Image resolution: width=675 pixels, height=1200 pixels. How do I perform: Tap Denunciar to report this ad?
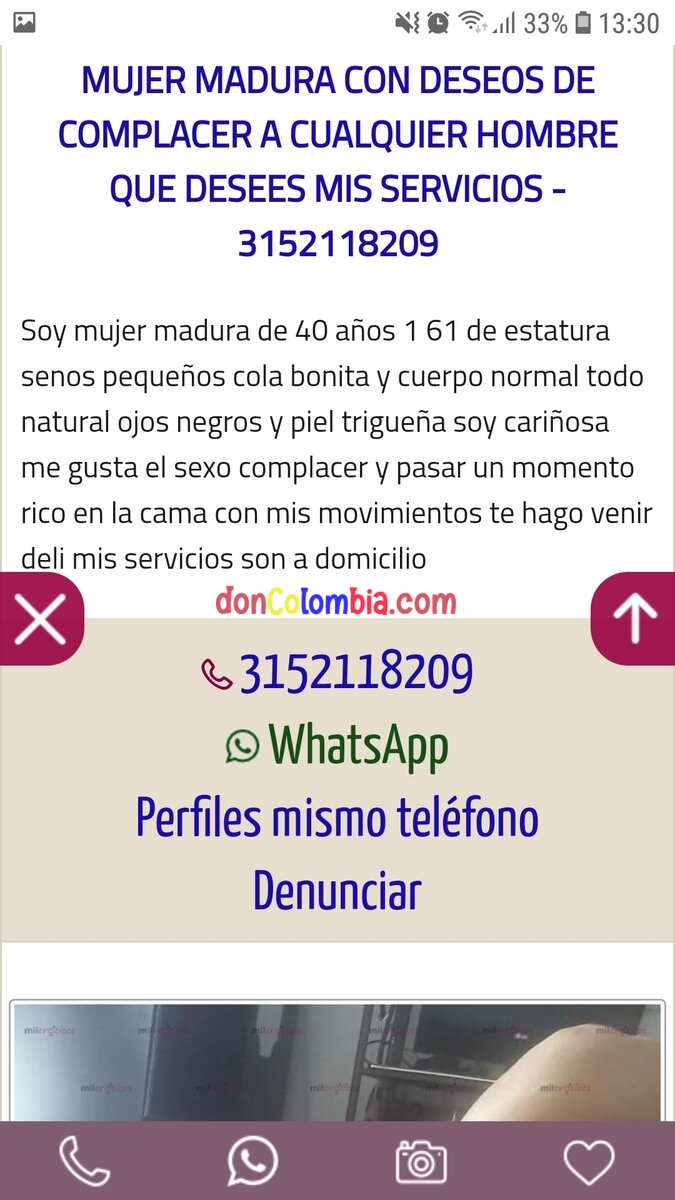pyautogui.click(x=337, y=891)
